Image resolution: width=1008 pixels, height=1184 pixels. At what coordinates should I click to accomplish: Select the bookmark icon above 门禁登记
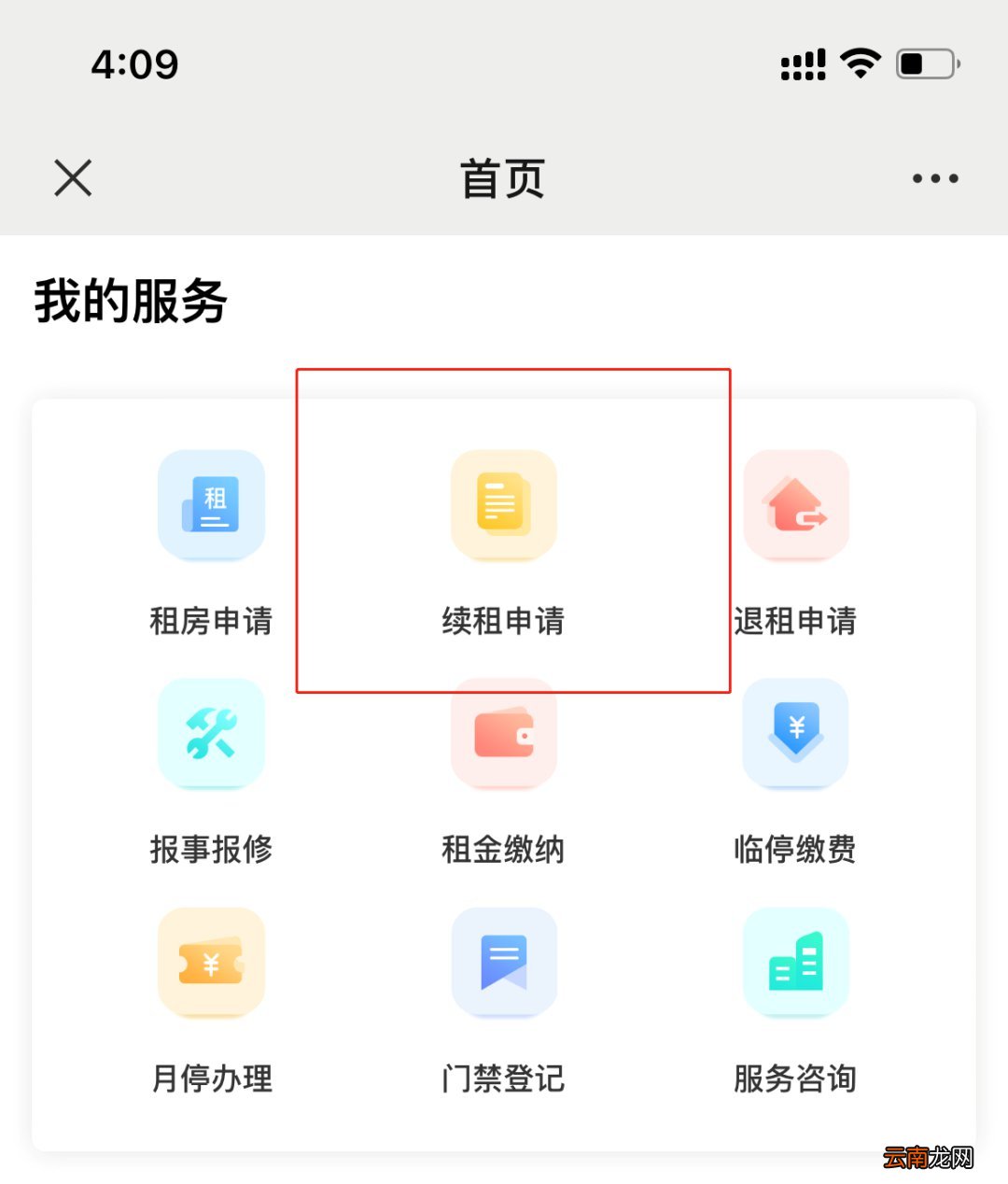coord(503,963)
